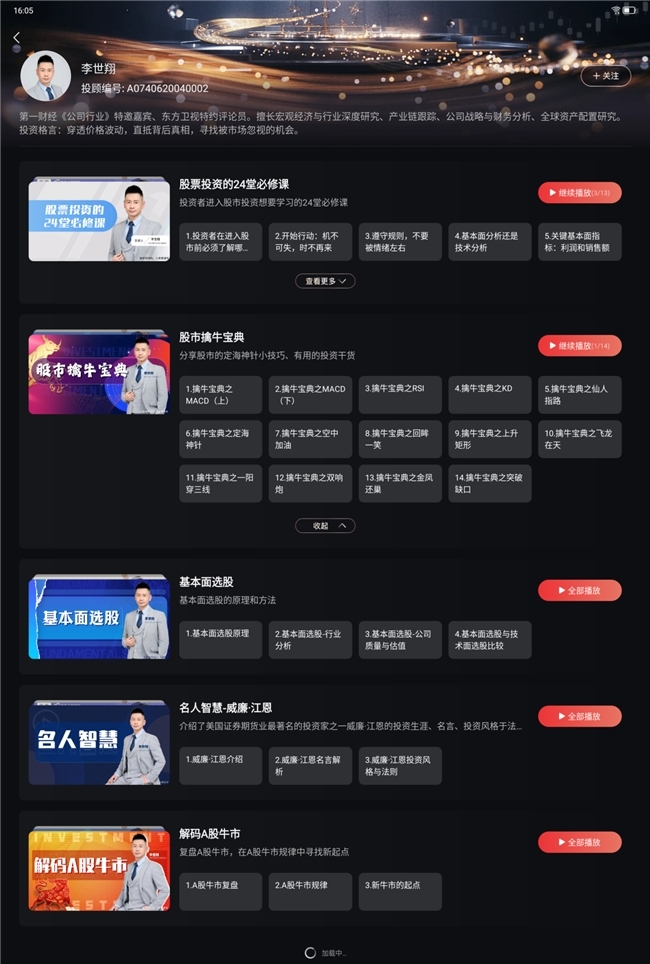Open 基本面选股 course cover
This screenshot has width=650, height=964.
click(99, 617)
